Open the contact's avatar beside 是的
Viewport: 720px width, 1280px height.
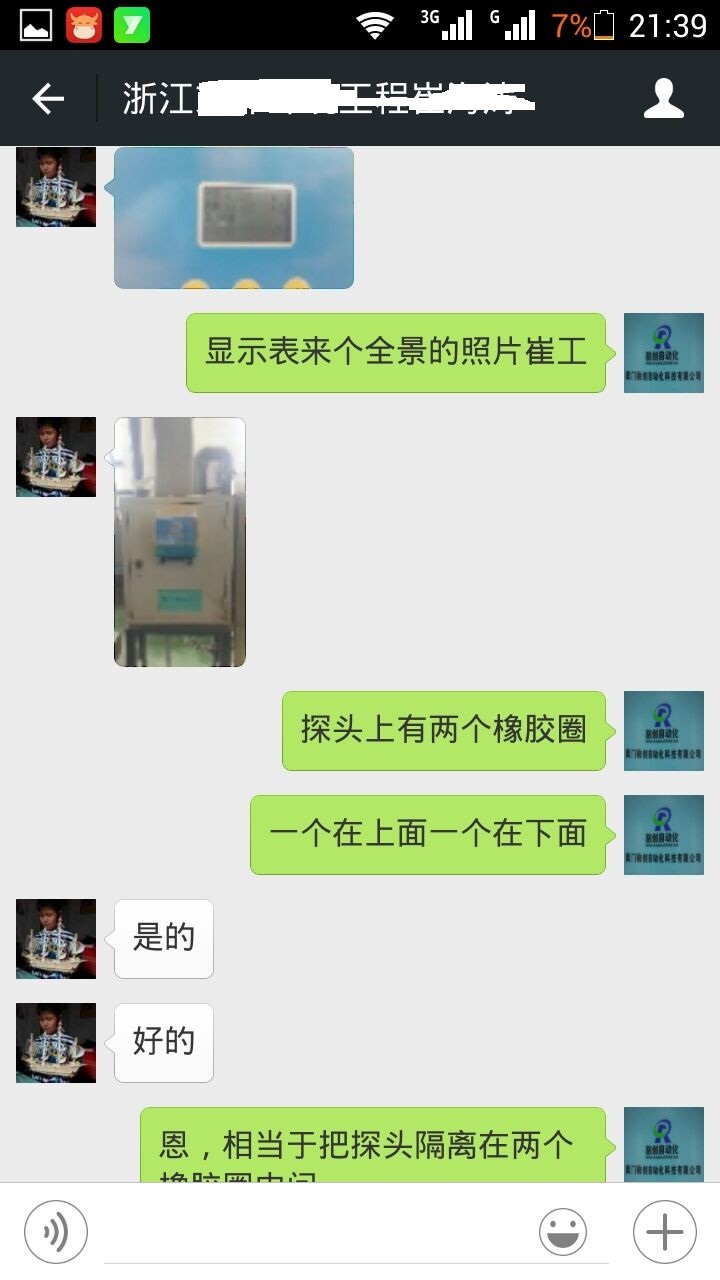point(56,938)
